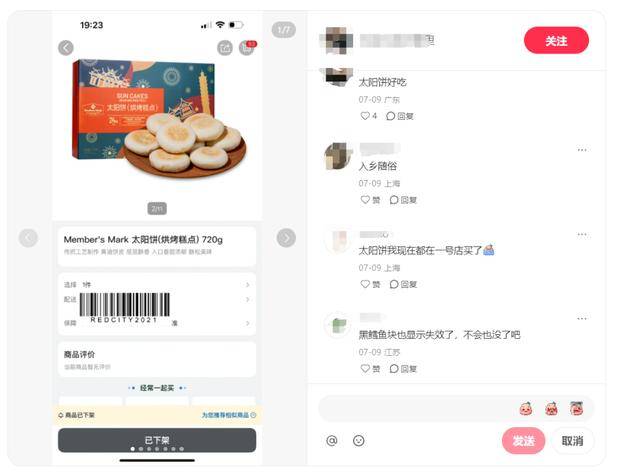Go back to the previous post image
The width and height of the screenshot is (640, 473).
[x=28, y=238]
